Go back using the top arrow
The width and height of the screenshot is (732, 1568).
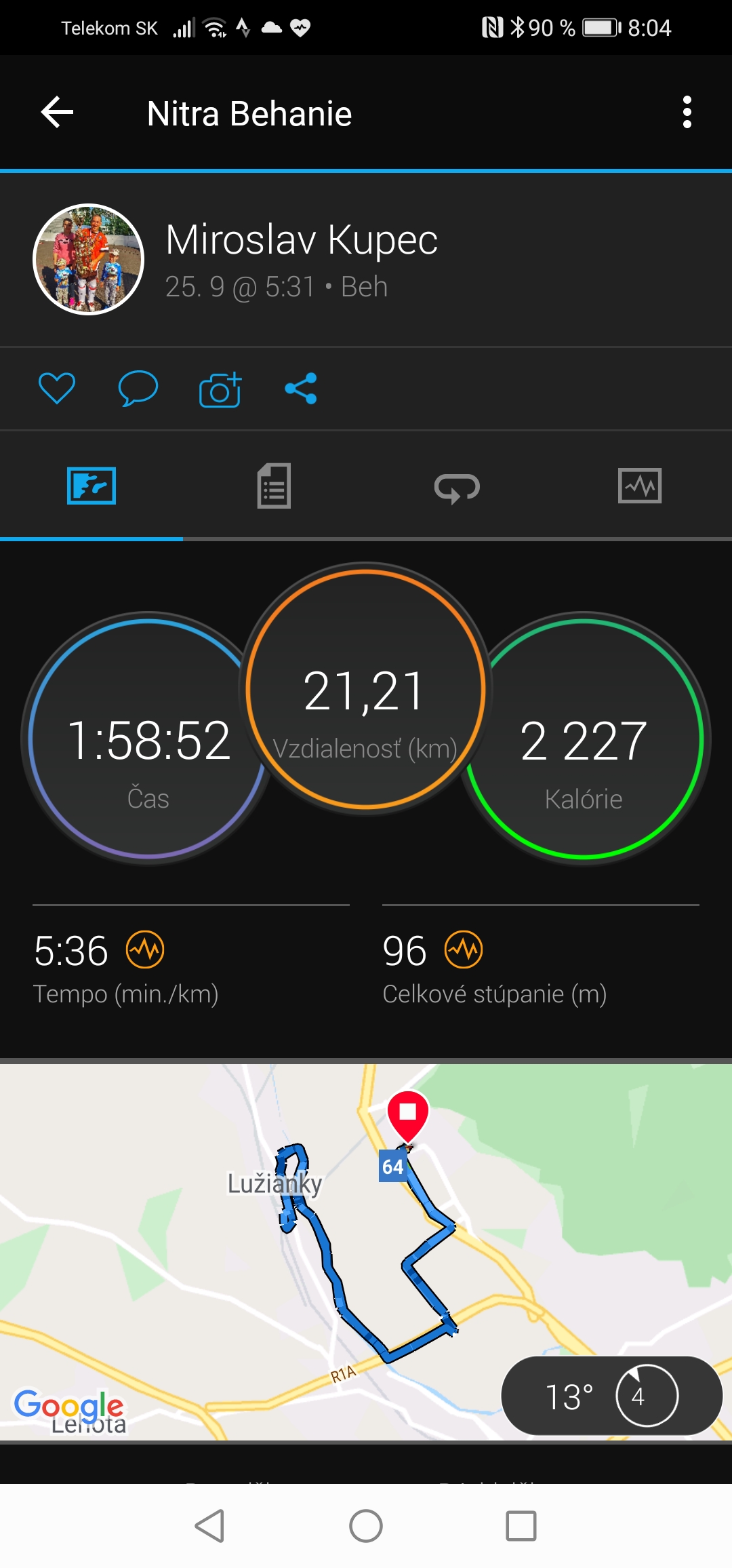click(x=57, y=112)
